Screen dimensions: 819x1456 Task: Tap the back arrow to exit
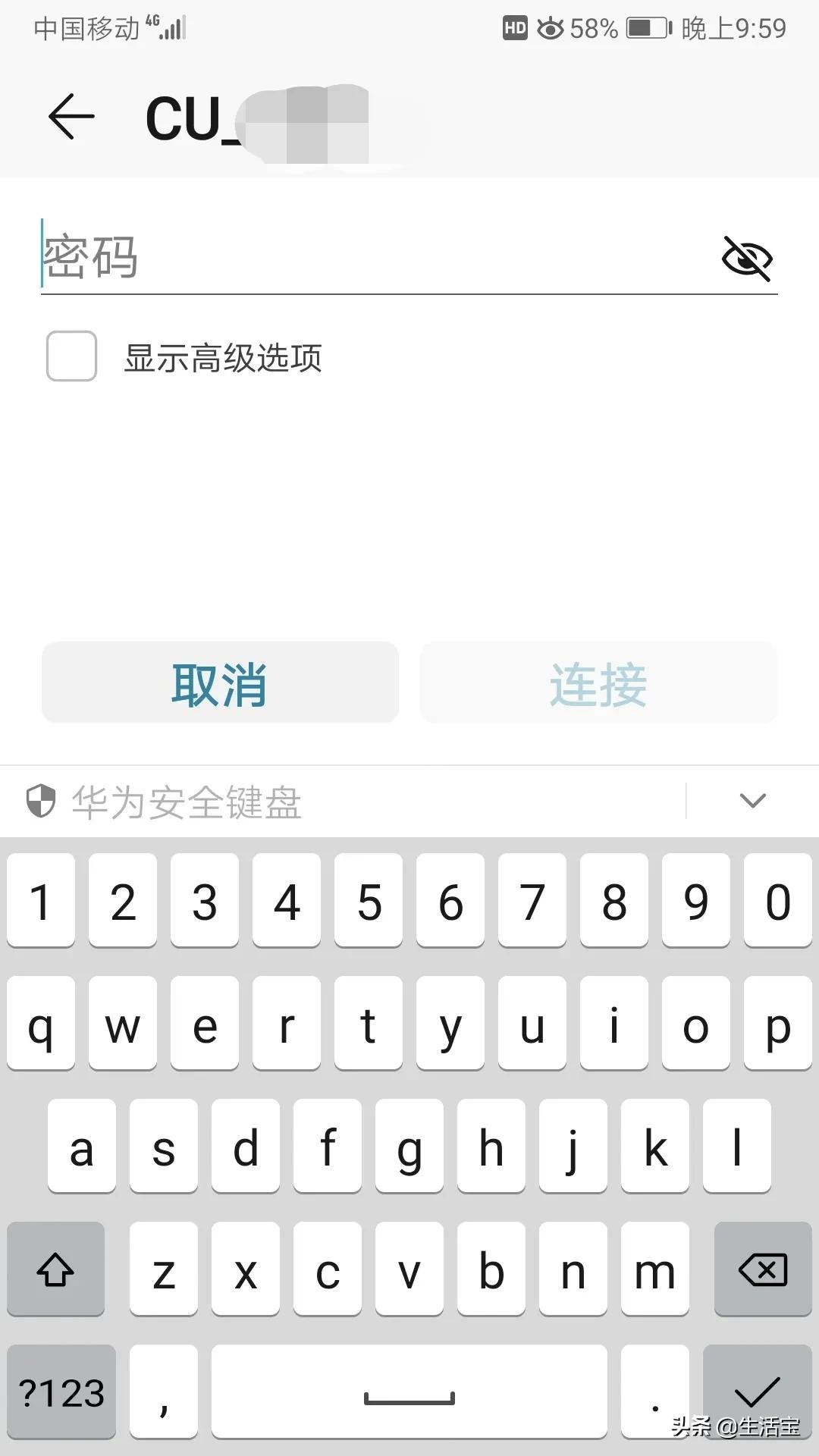[x=71, y=114]
